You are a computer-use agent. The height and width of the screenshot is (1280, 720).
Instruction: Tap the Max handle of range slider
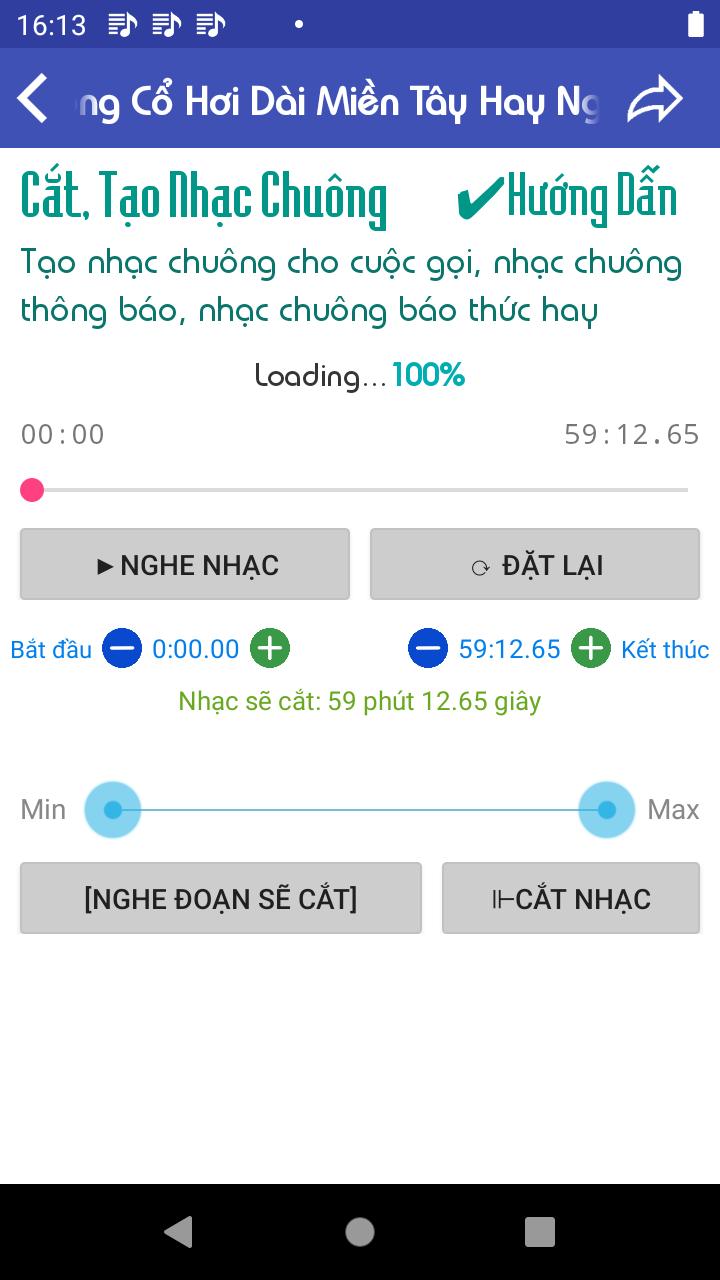607,810
